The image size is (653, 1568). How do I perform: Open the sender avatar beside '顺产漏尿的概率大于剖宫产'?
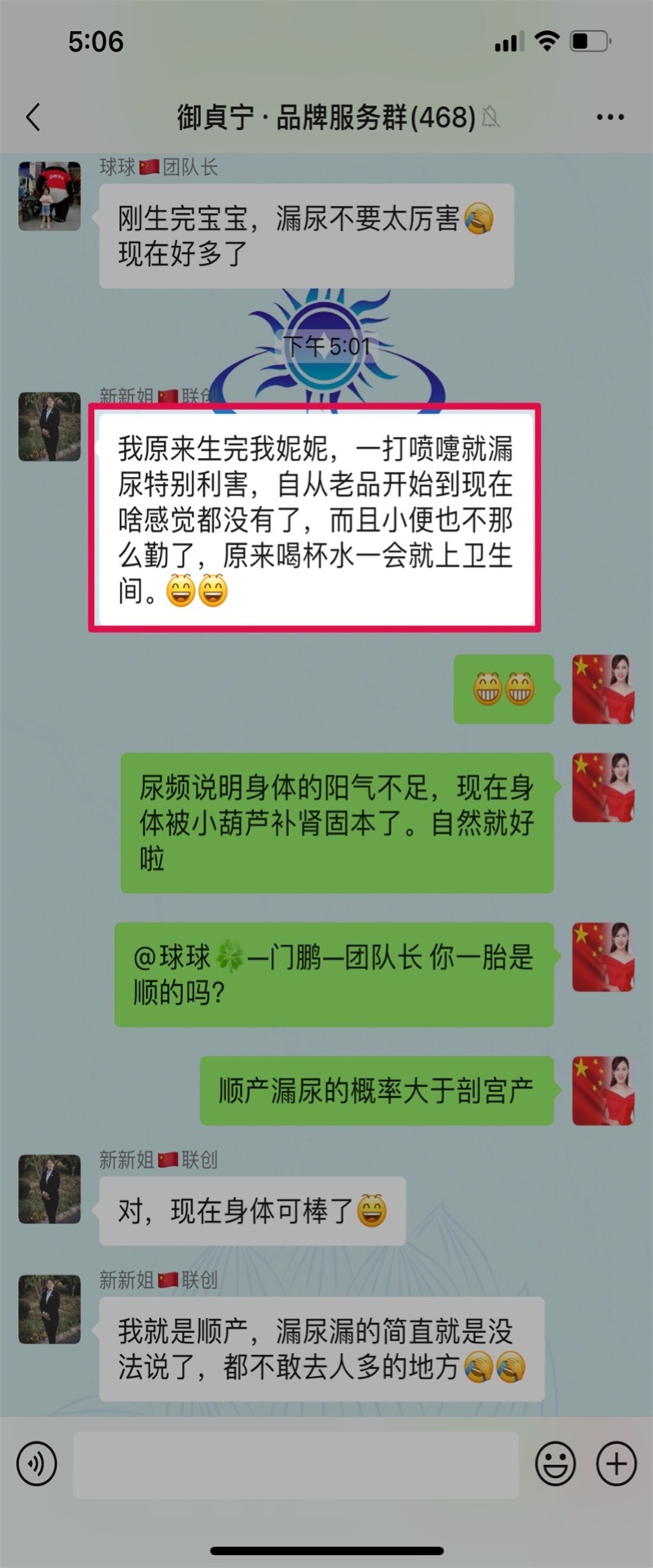pyautogui.click(x=603, y=1090)
